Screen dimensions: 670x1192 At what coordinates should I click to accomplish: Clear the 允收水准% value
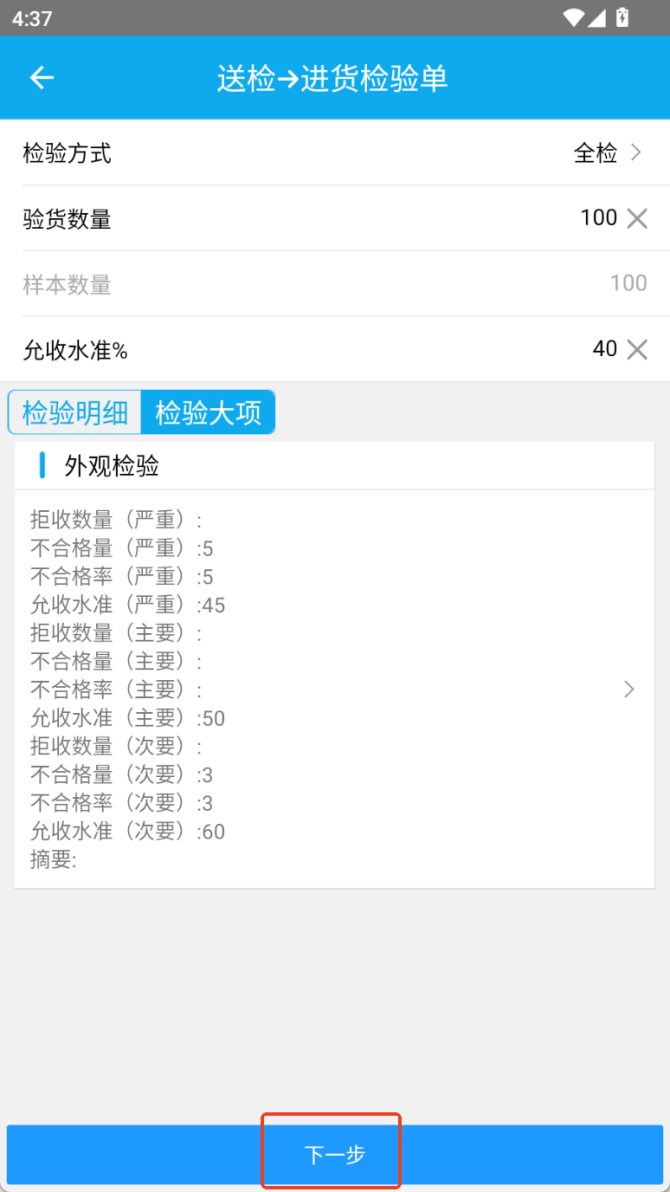coord(637,349)
